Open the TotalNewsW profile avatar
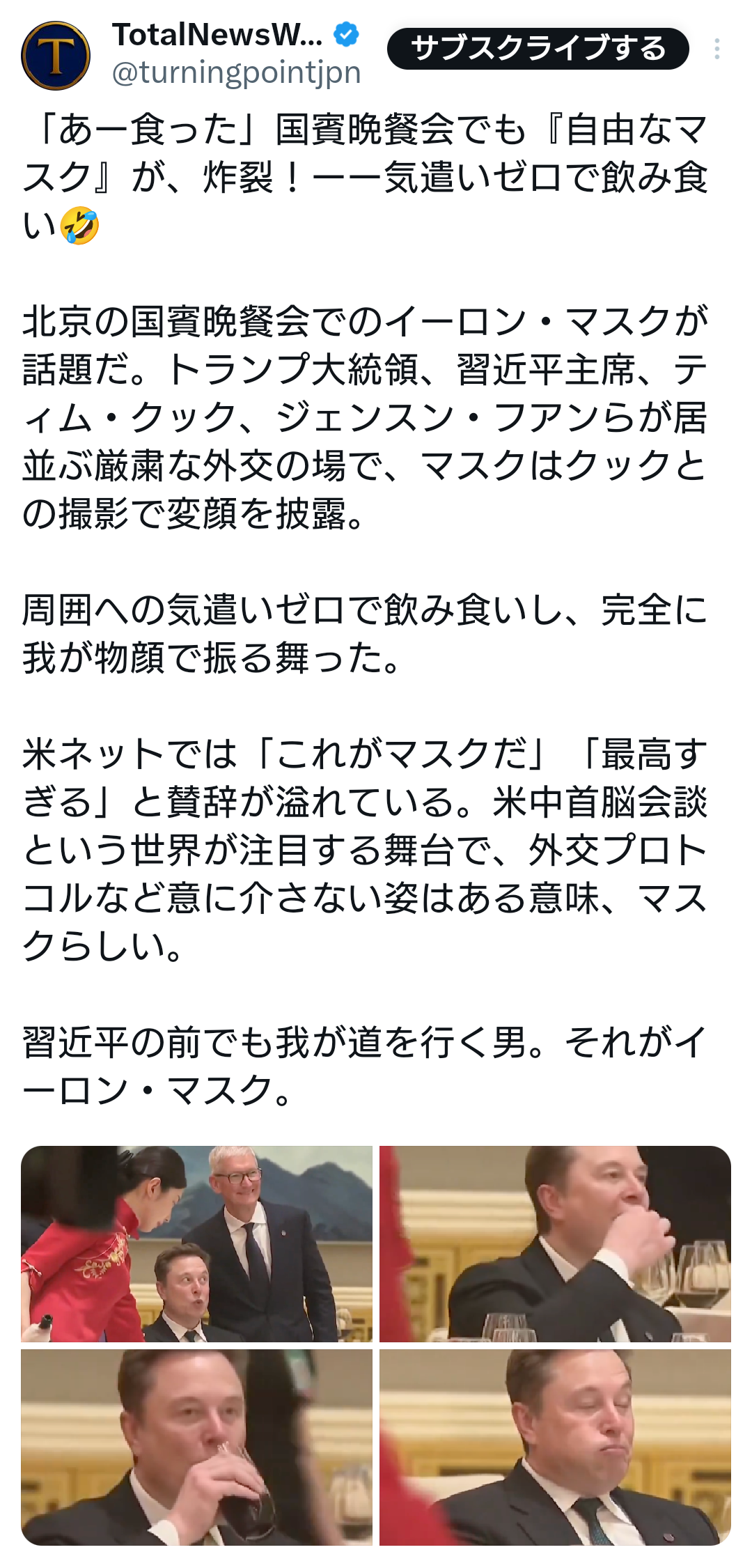This screenshot has width=752, height=1568. click(56, 55)
